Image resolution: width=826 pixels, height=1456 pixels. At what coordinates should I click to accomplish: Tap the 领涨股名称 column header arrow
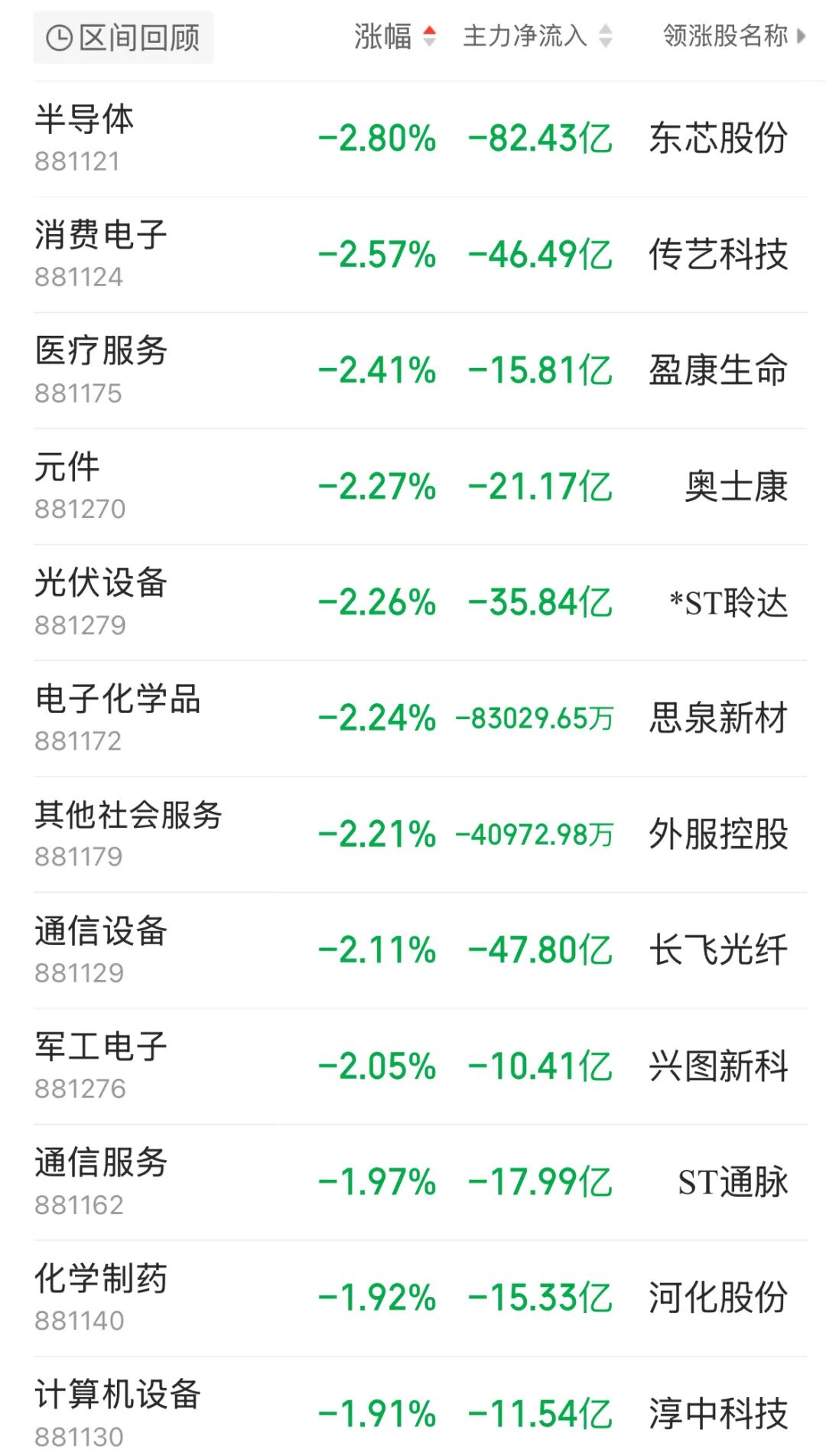tap(801, 36)
